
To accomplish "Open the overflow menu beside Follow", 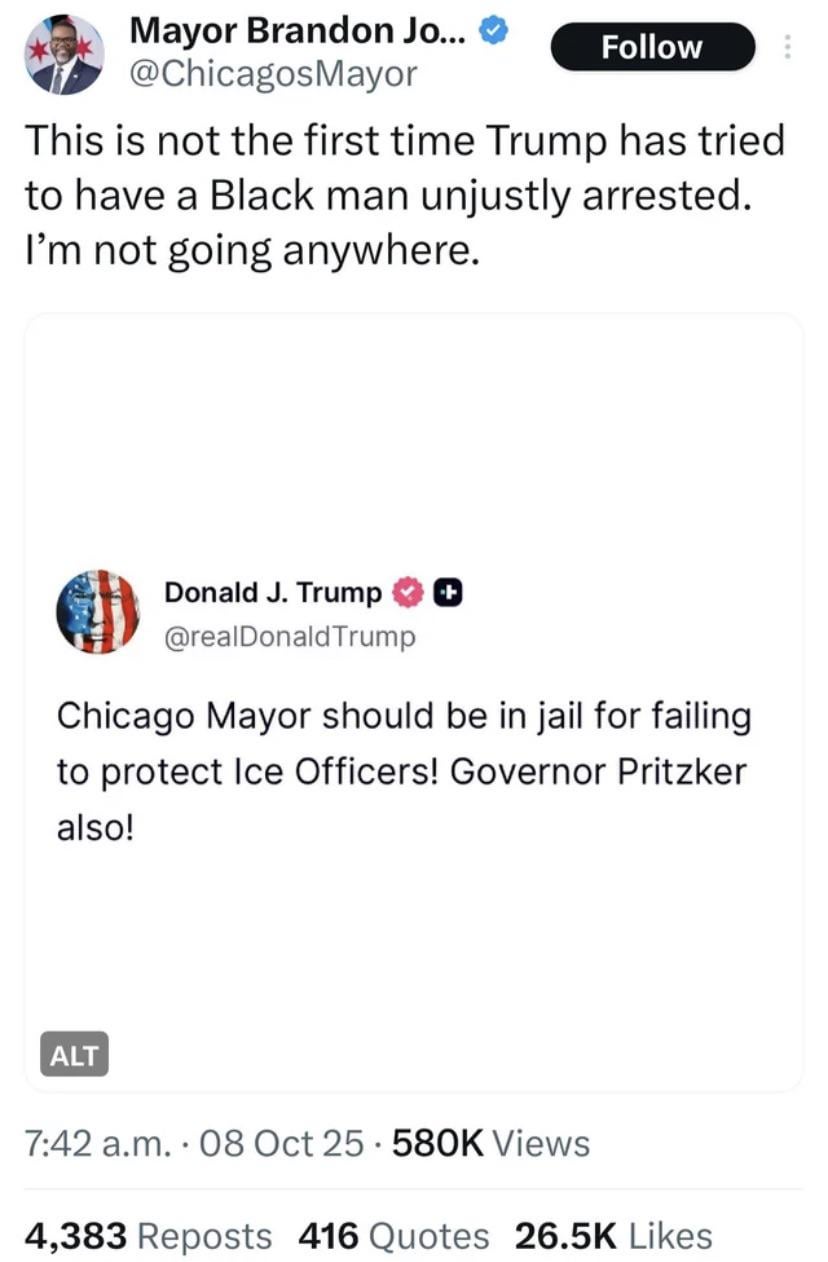I will [x=787, y=47].
